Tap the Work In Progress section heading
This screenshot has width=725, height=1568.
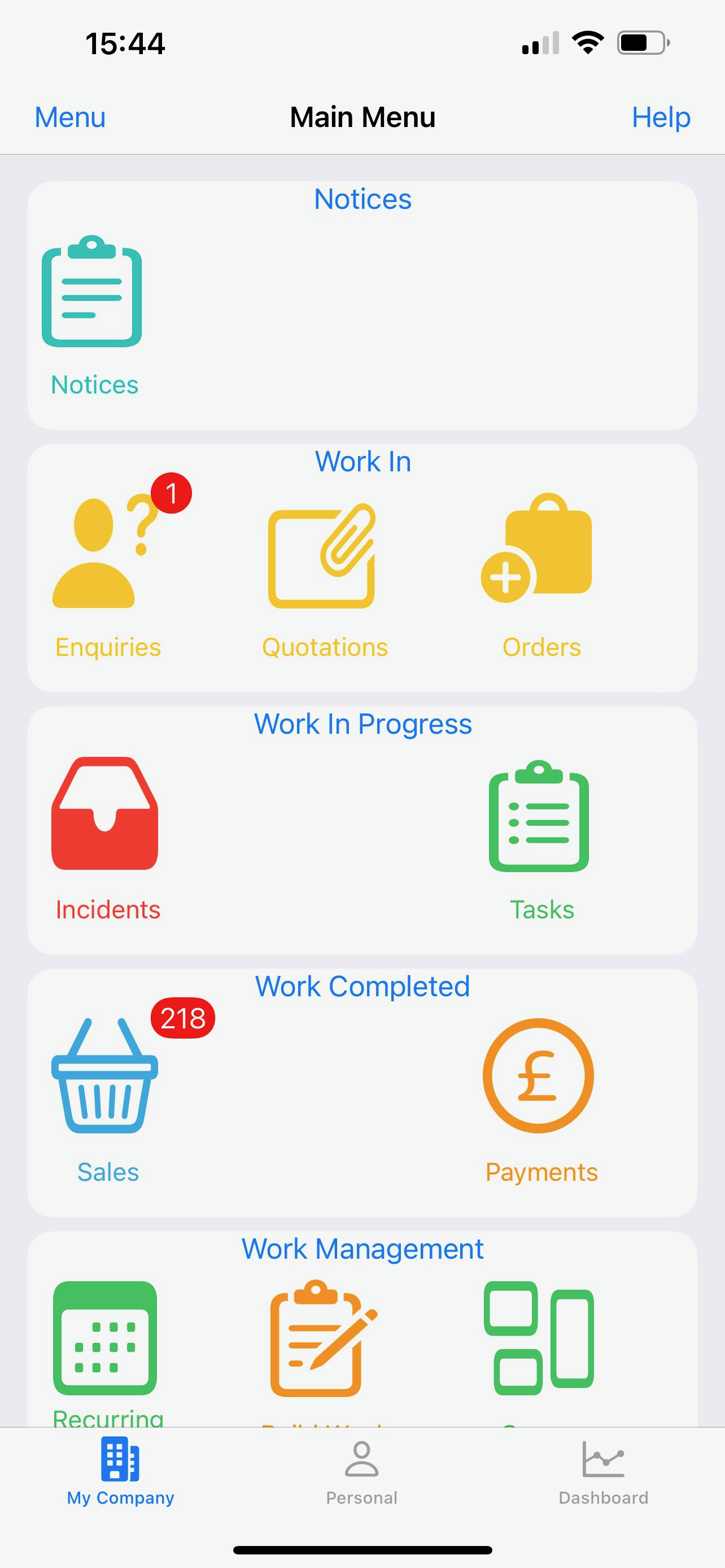363,724
